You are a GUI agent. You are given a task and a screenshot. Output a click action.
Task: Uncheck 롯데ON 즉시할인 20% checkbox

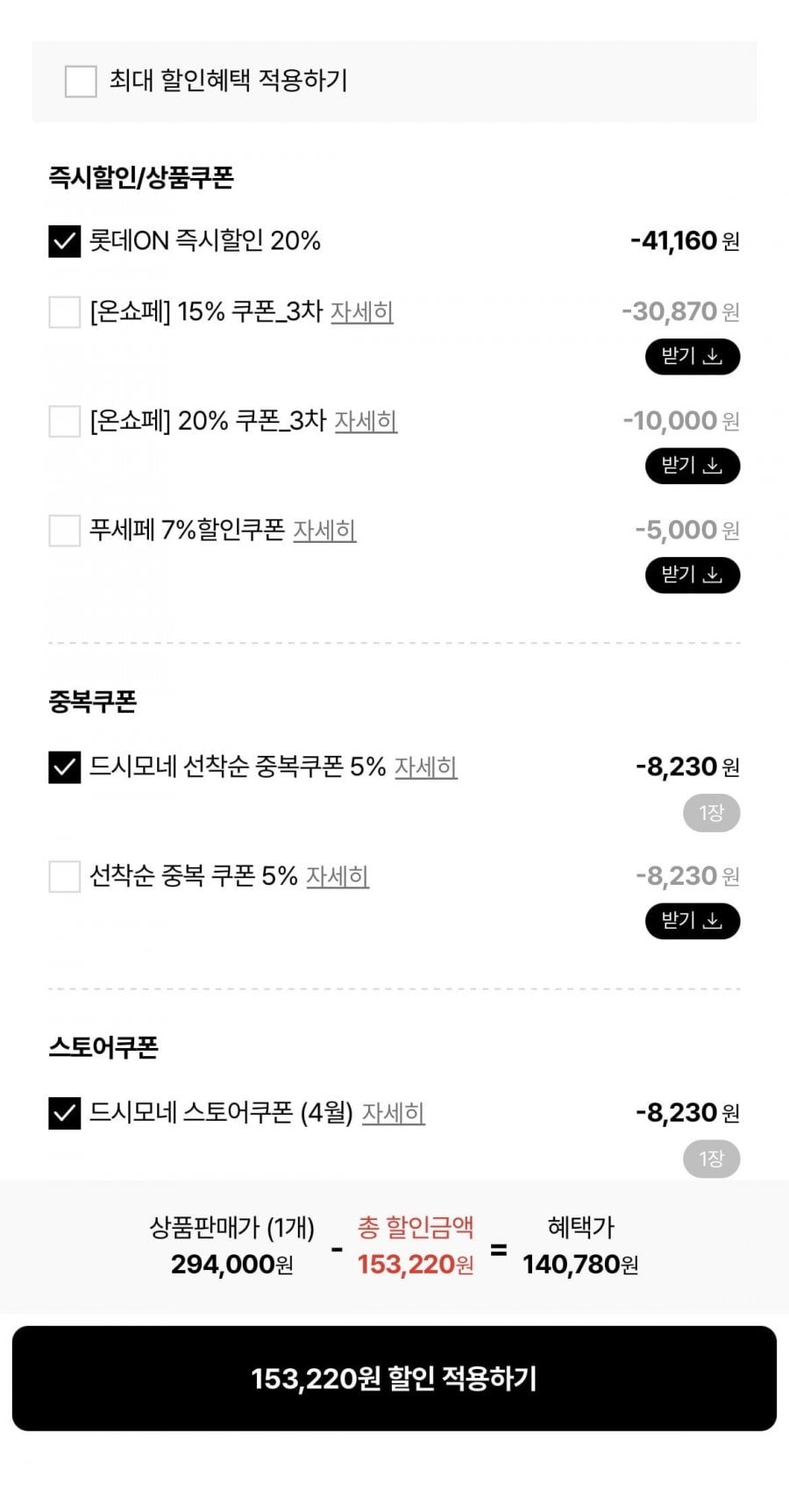click(x=64, y=241)
